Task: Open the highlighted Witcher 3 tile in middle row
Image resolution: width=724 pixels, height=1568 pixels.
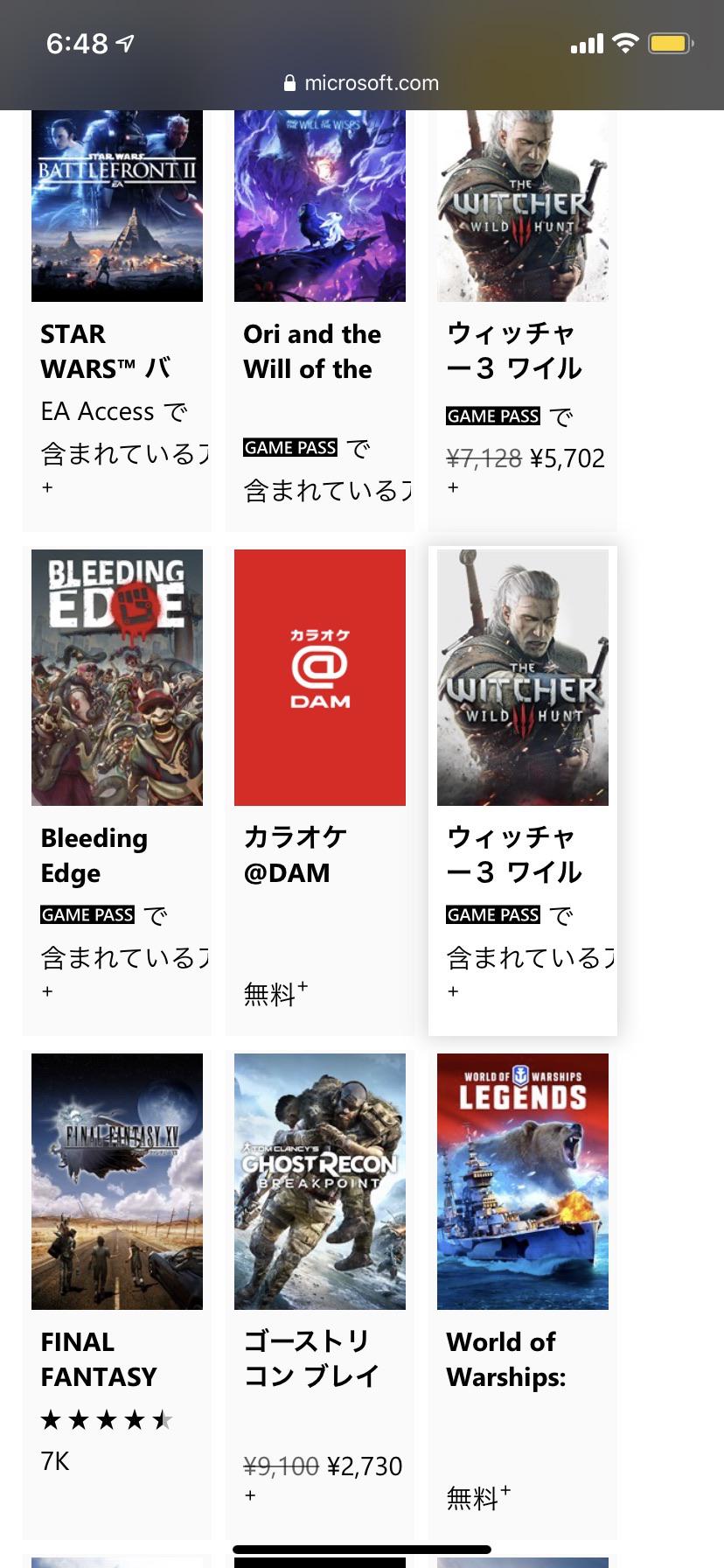Action: pos(522,677)
